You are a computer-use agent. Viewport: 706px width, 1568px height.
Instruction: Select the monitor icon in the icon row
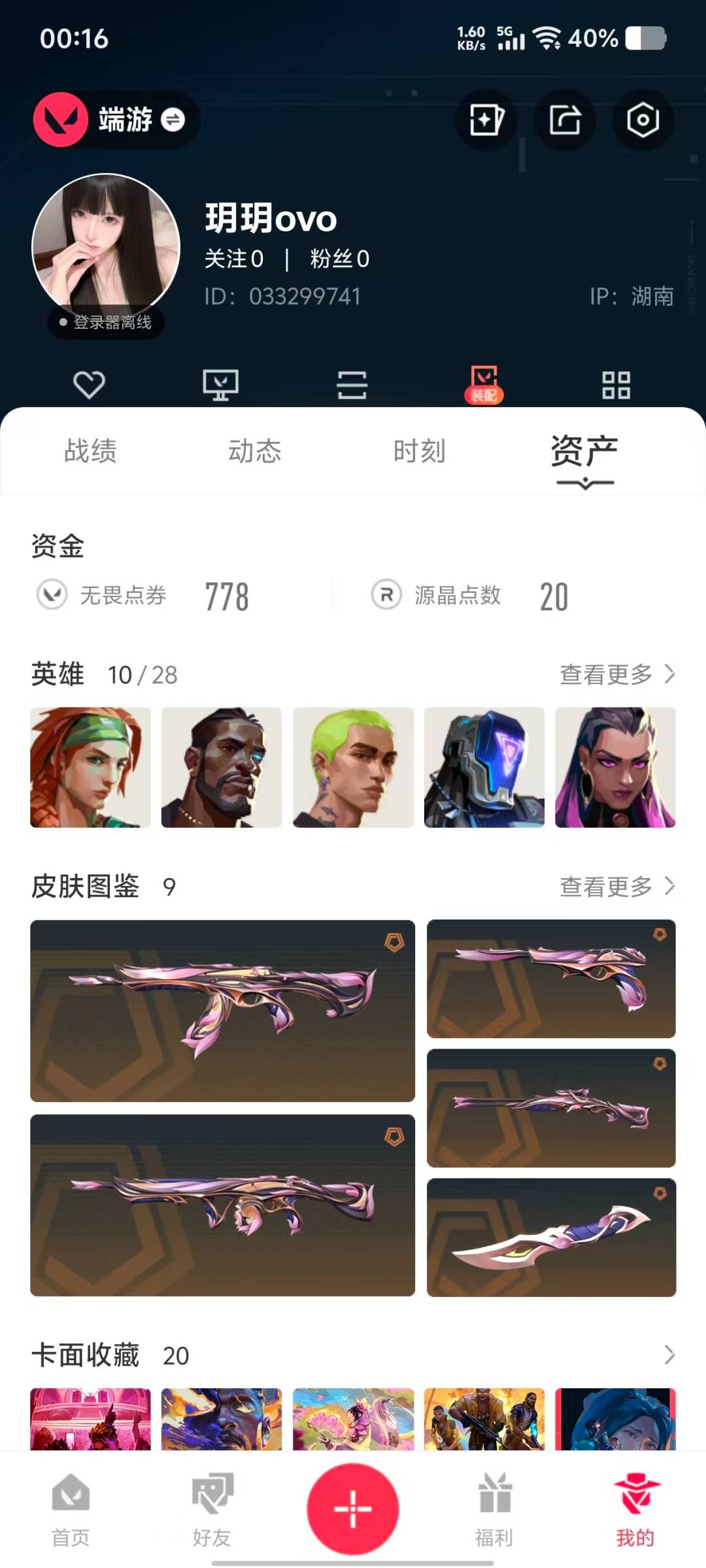(x=220, y=385)
